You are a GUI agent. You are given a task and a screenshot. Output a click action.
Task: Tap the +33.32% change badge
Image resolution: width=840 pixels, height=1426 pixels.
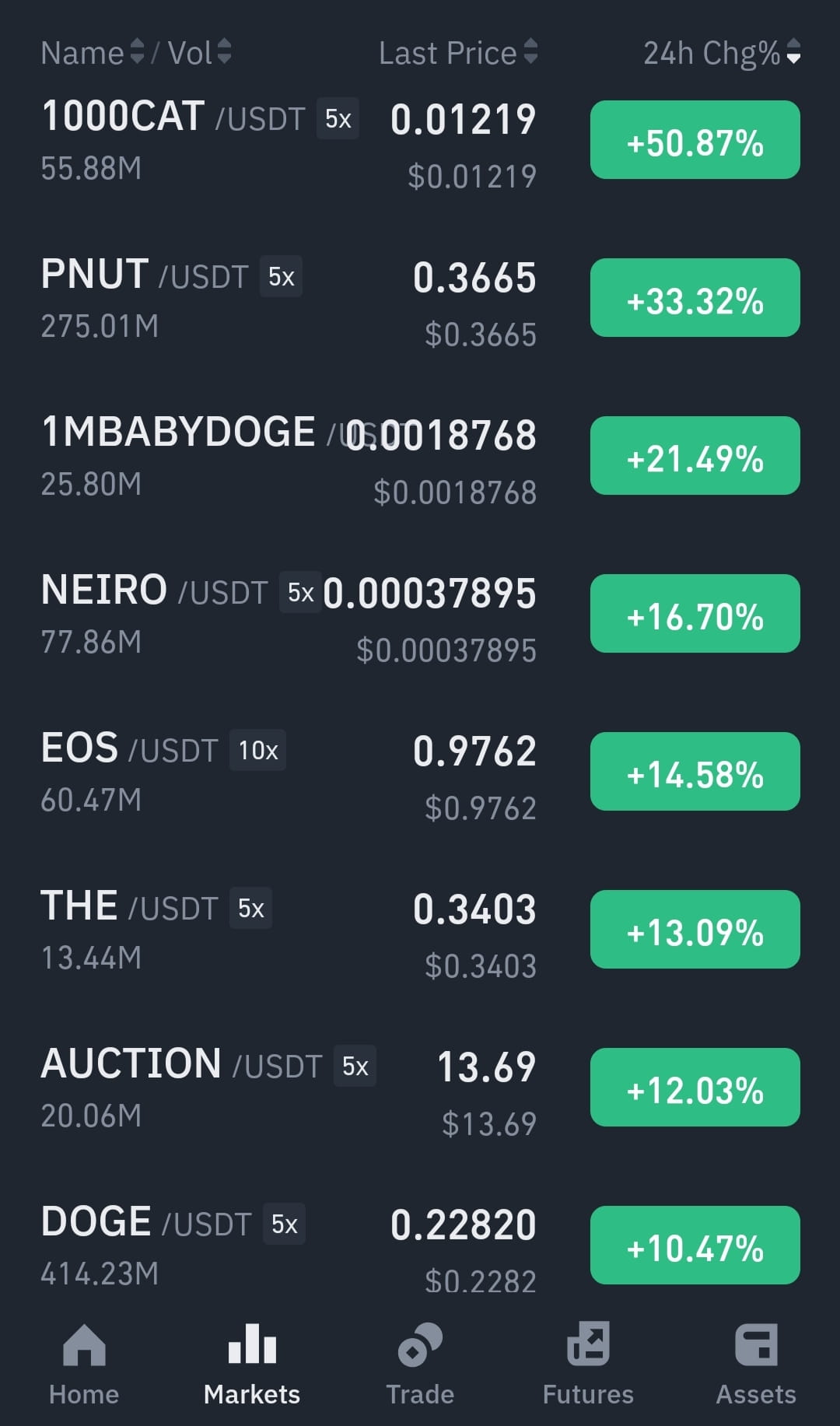pos(695,298)
